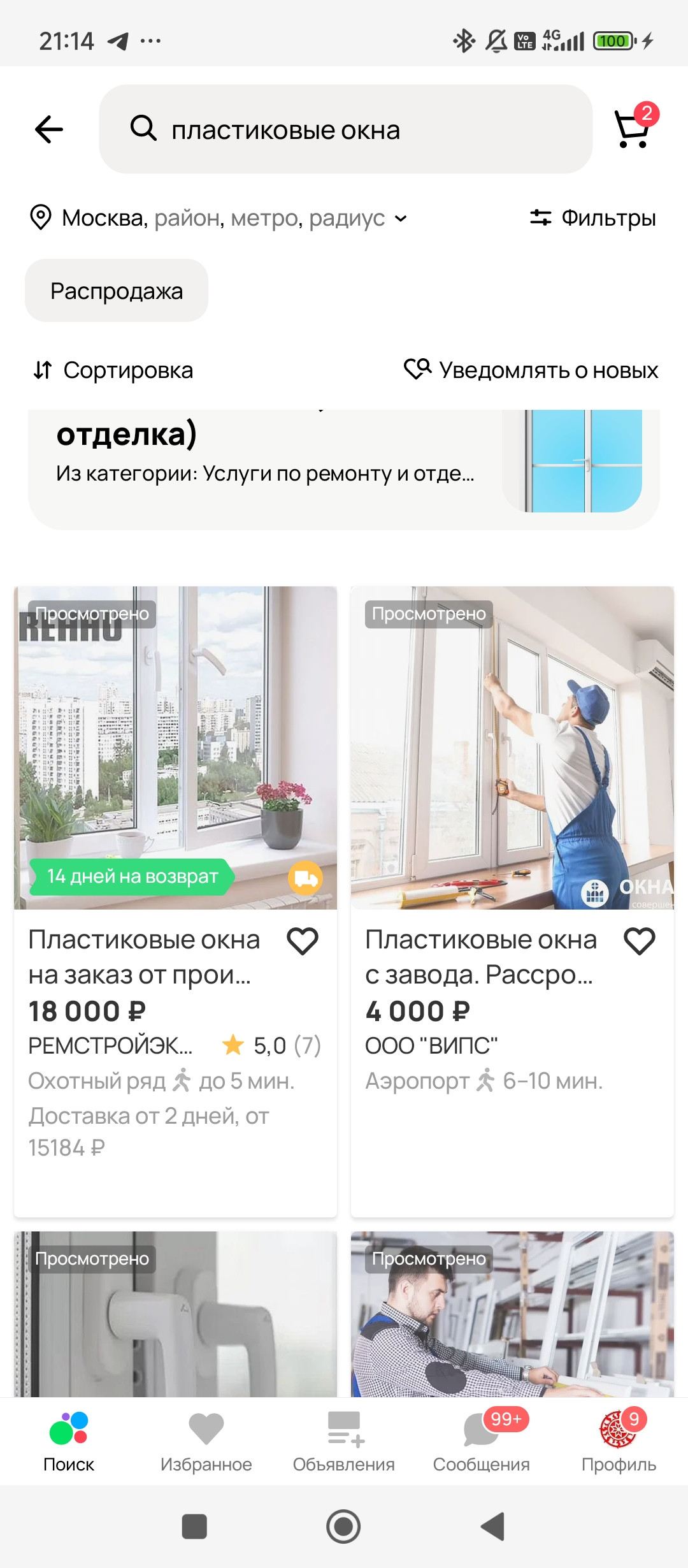688x1568 pixels.
Task: Switch to the Избранное tab
Action: (x=206, y=1442)
